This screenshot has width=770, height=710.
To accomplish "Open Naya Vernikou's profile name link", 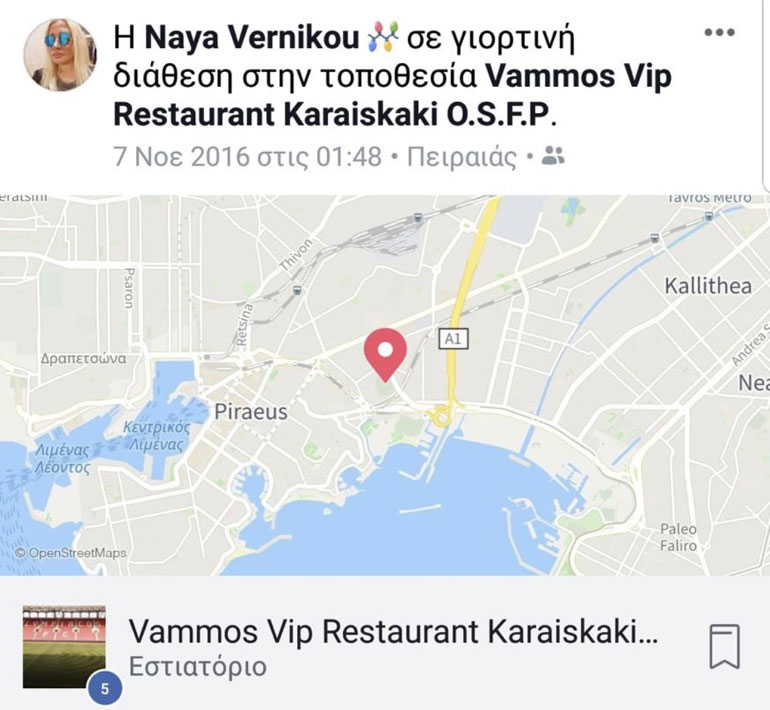I will click(252, 39).
